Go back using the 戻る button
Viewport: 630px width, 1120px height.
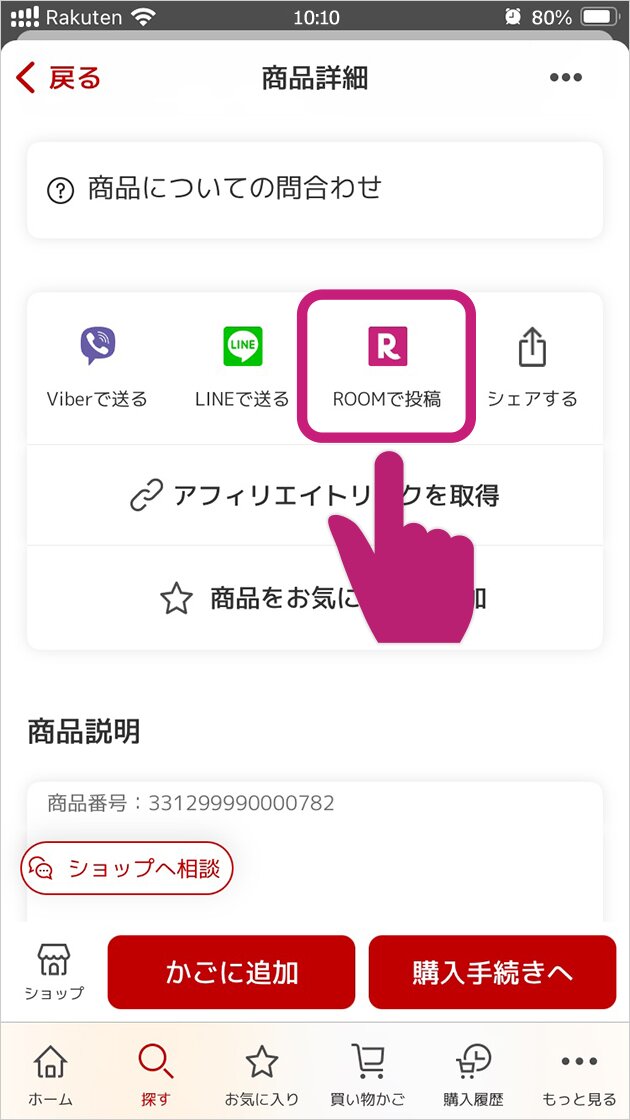(x=60, y=78)
